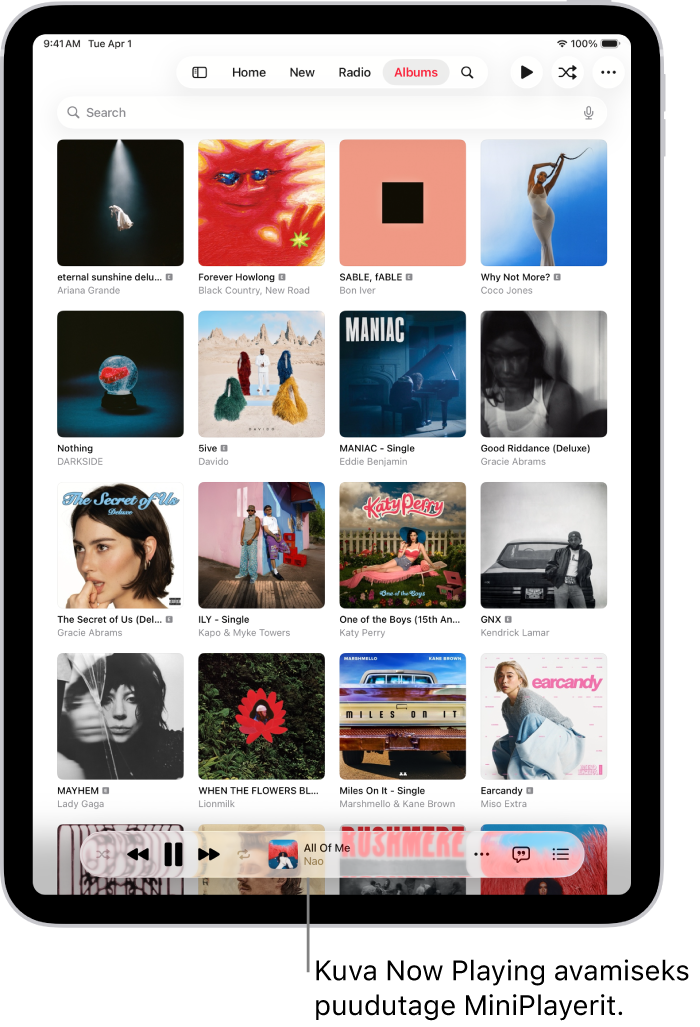Go back to the previous track
The image size is (700, 1027).
coord(138,854)
